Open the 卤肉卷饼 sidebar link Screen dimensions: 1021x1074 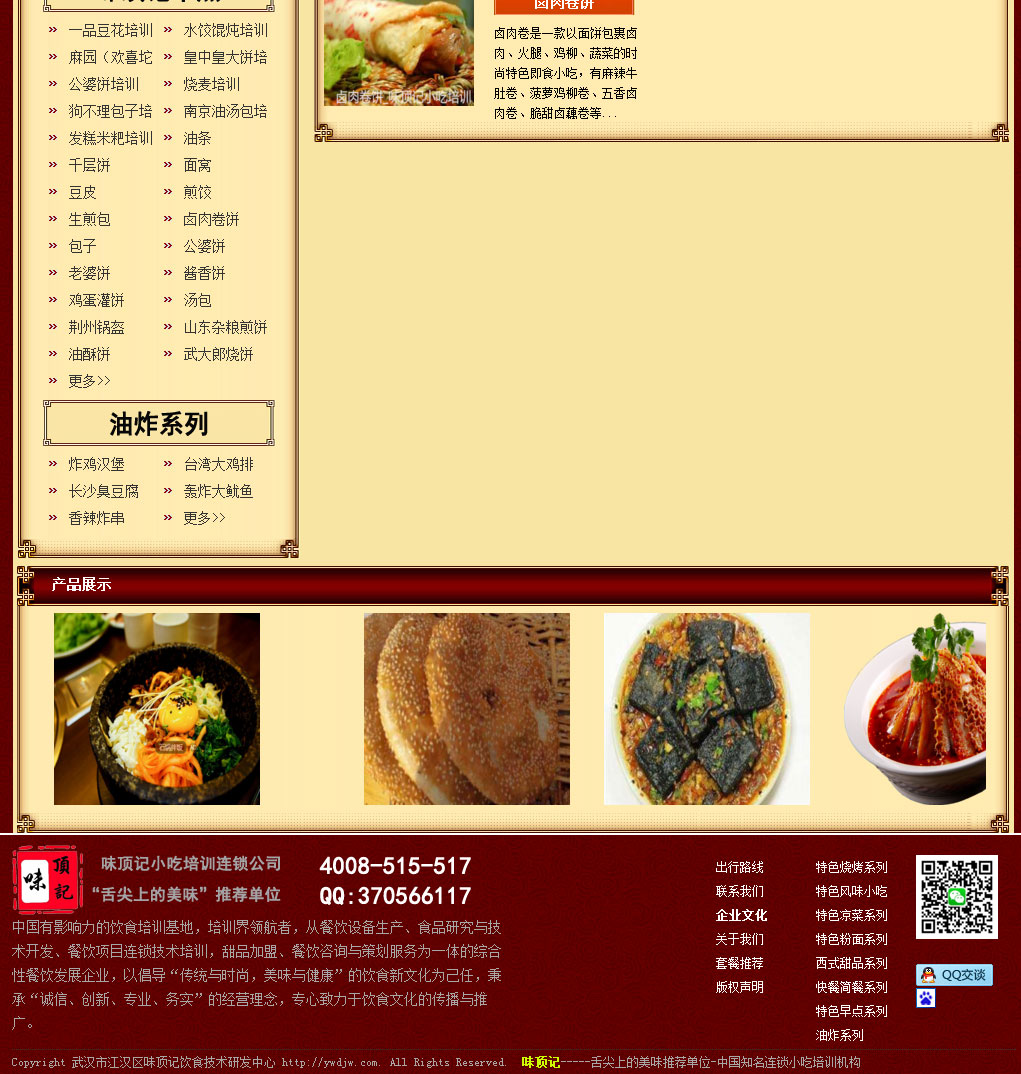coord(211,219)
